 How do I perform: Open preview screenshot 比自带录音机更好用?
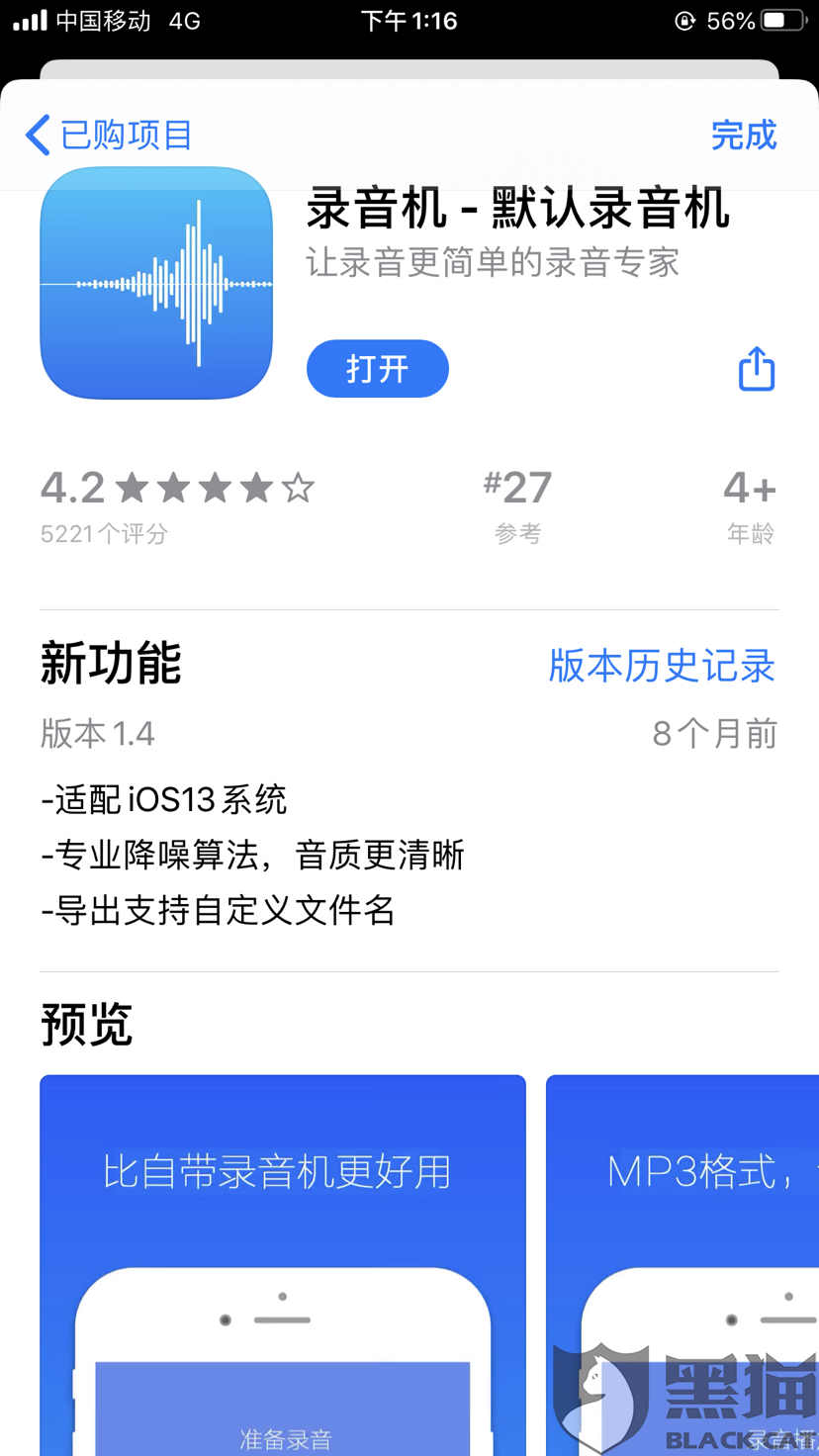point(283,1265)
